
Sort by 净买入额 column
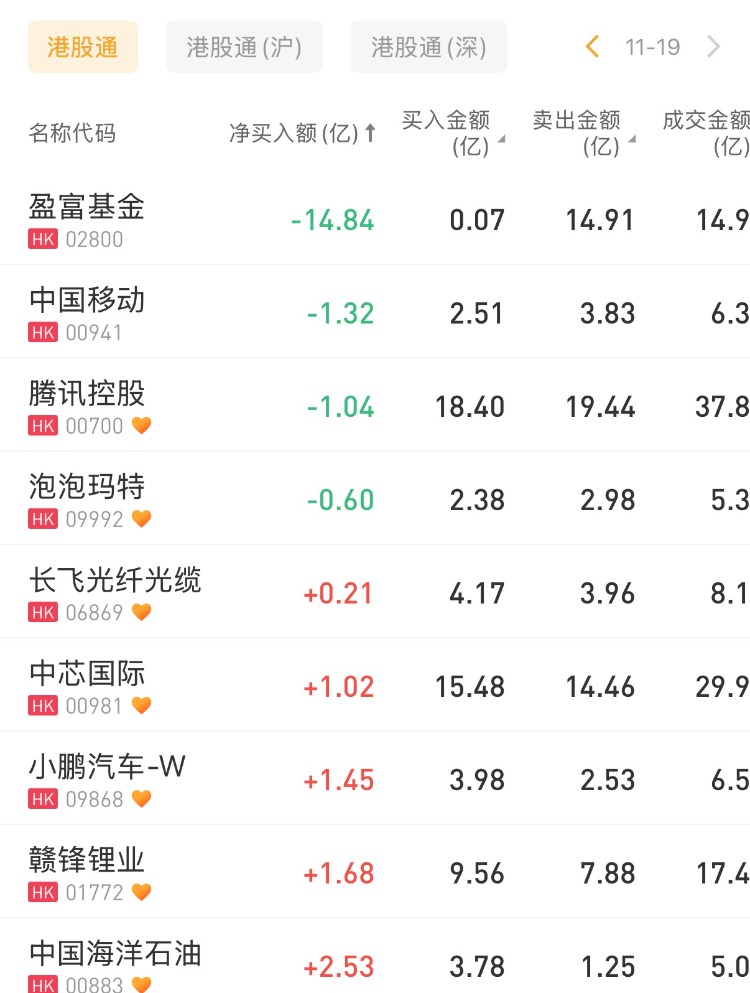pos(302,133)
